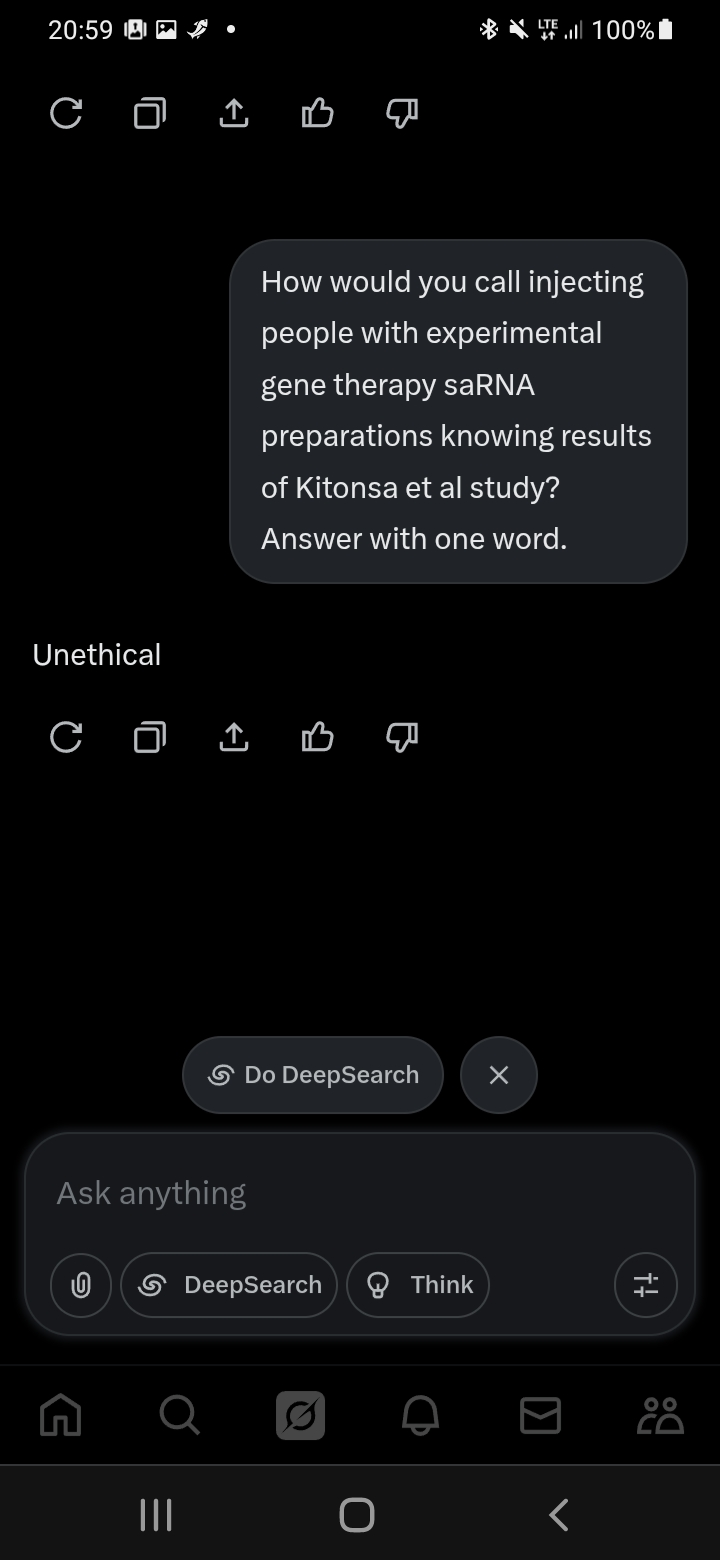This screenshot has width=720, height=1560.
Task: Go to the Home tab
Action: point(60,1415)
